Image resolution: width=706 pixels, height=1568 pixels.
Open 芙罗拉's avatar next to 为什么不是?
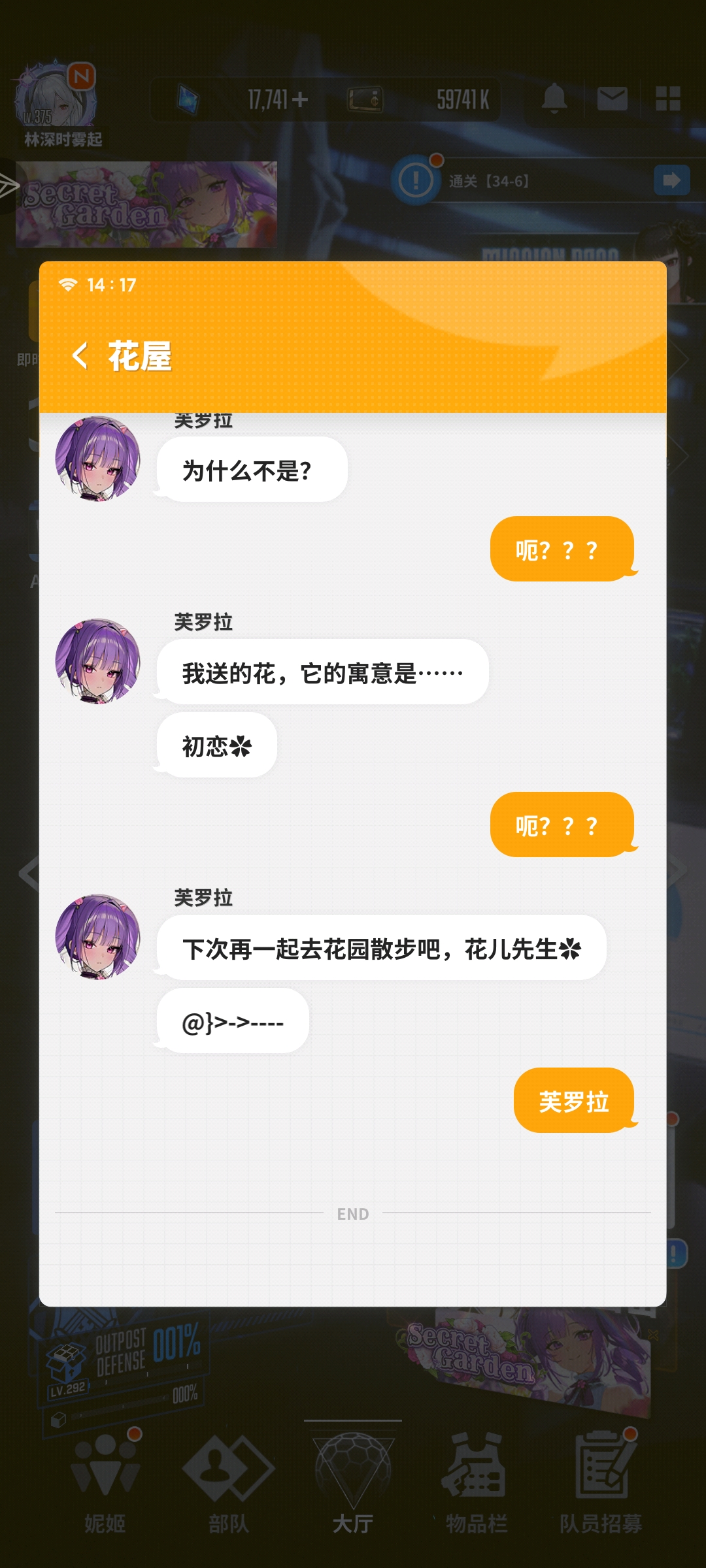(x=98, y=459)
